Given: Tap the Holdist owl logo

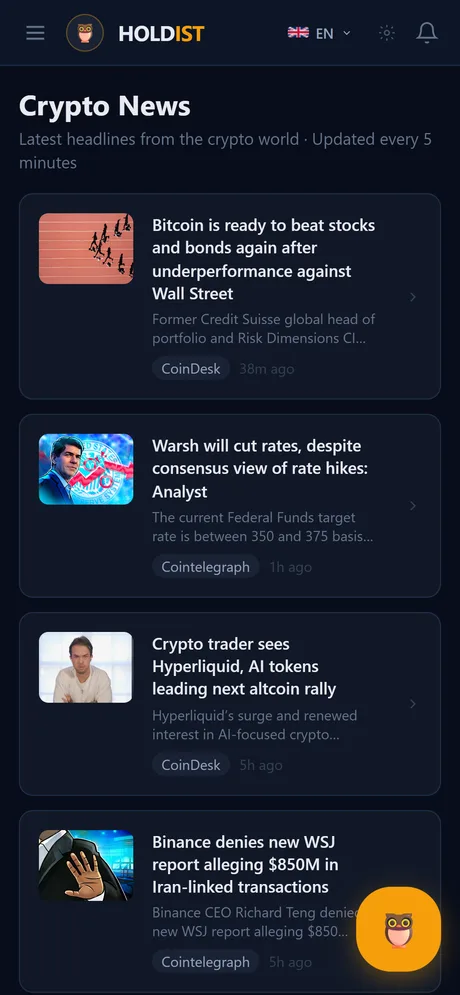Looking at the screenshot, I should [x=85, y=33].
